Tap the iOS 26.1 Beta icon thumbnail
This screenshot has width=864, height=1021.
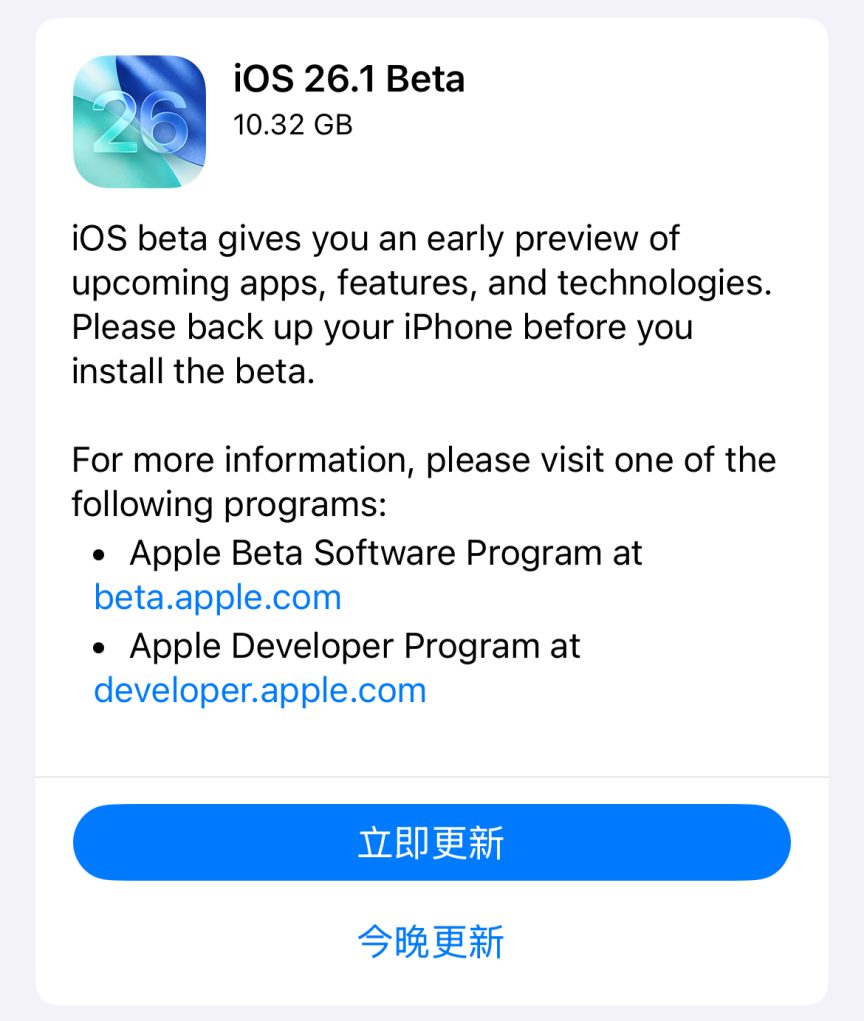pos(139,123)
